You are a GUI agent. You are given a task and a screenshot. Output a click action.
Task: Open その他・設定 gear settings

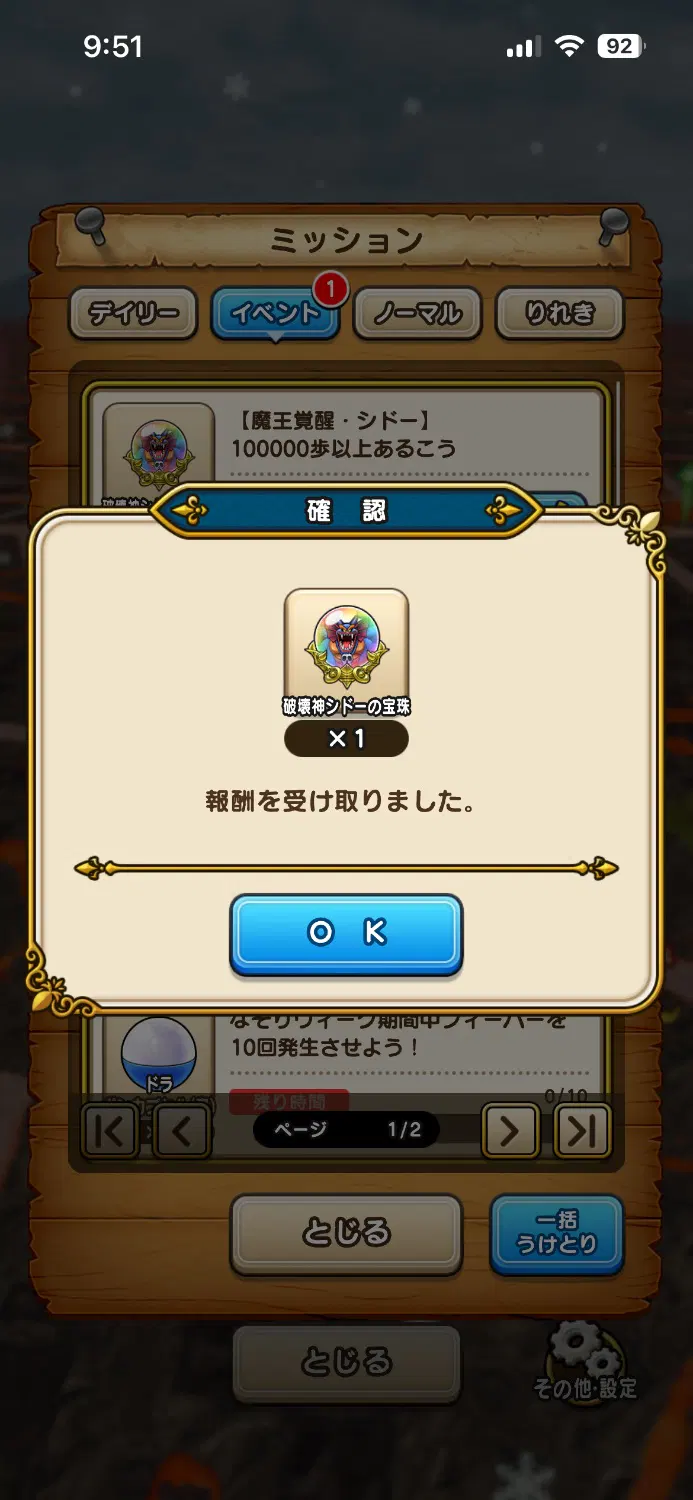coord(586,1360)
